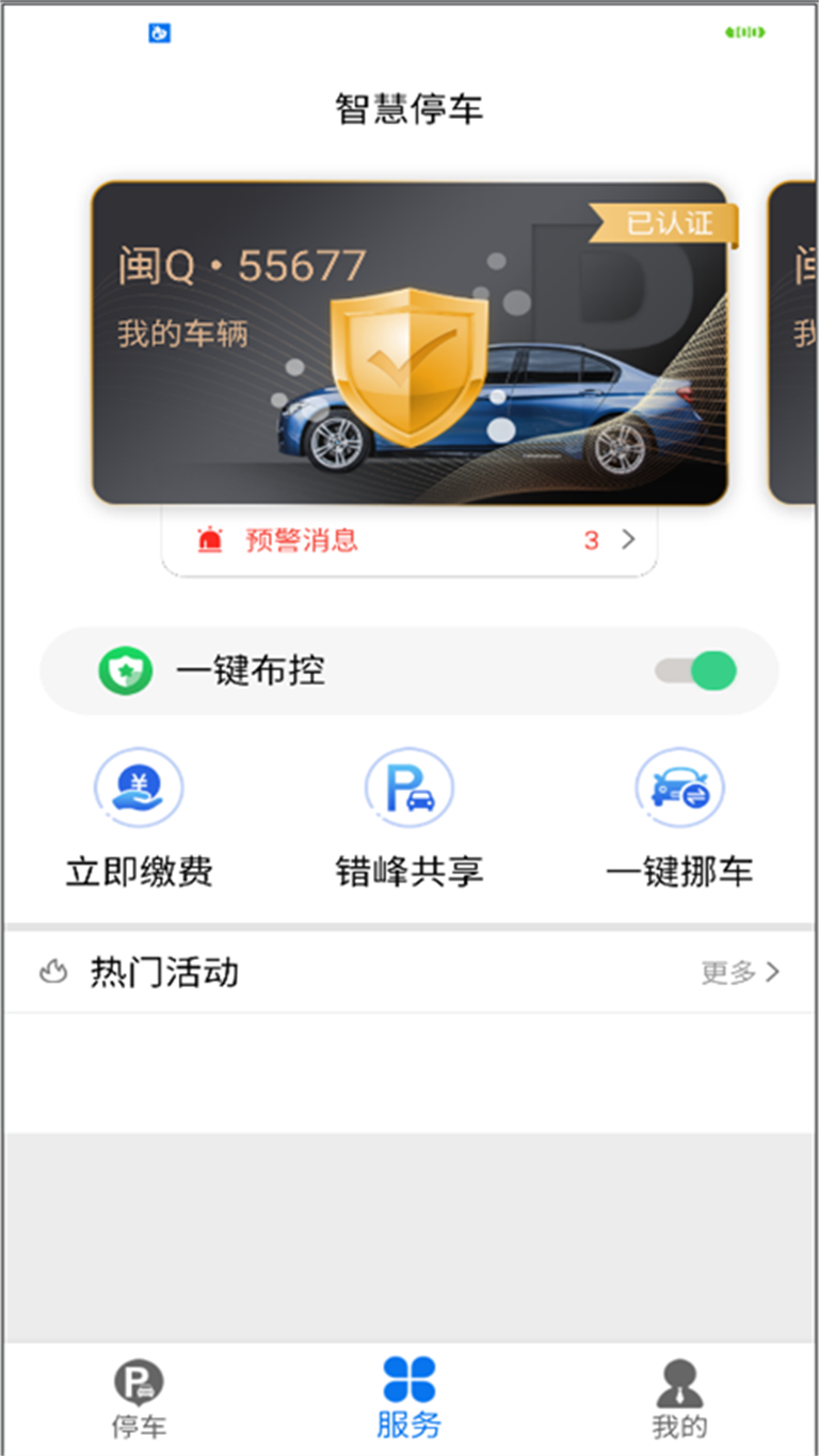Open 错峰共享 parking sharing feature
Image resolution: width=819 pixels, height=1456 pixels.
click(410, 787)
